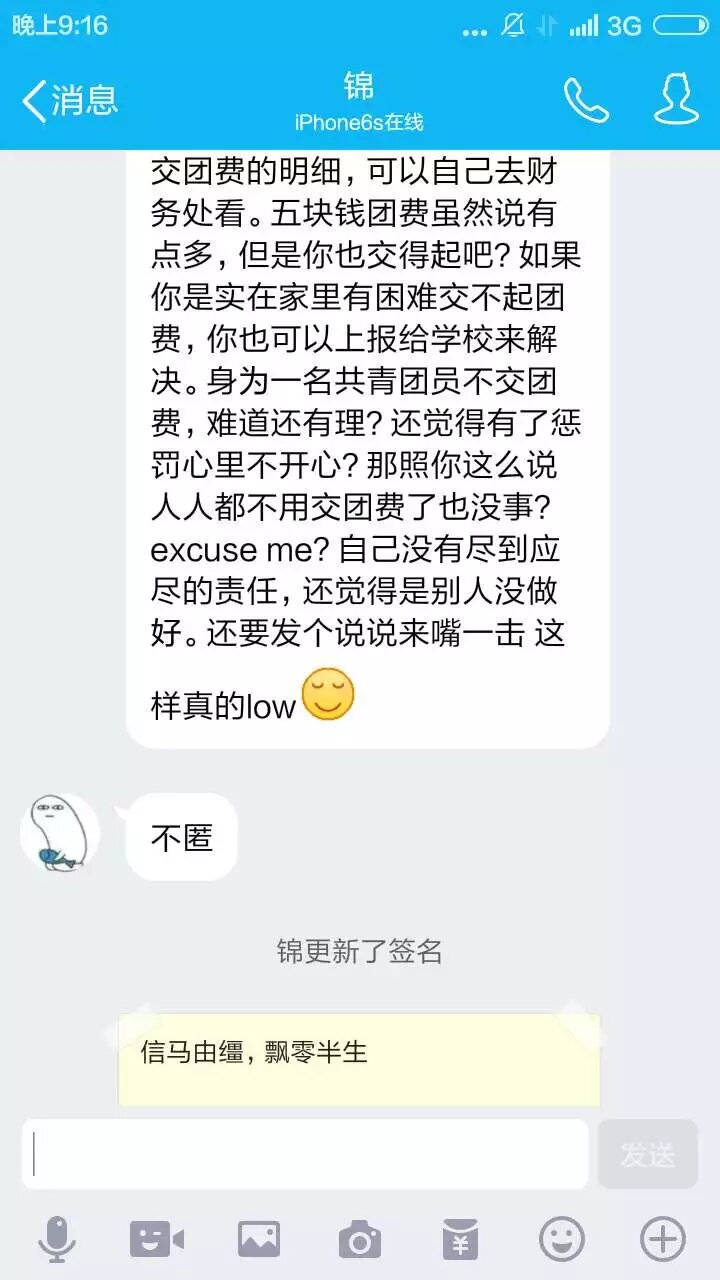Send a red packet
The width and height of the screenshot is (720, 1280).
pyautogui.click(x=460, y=1240)
